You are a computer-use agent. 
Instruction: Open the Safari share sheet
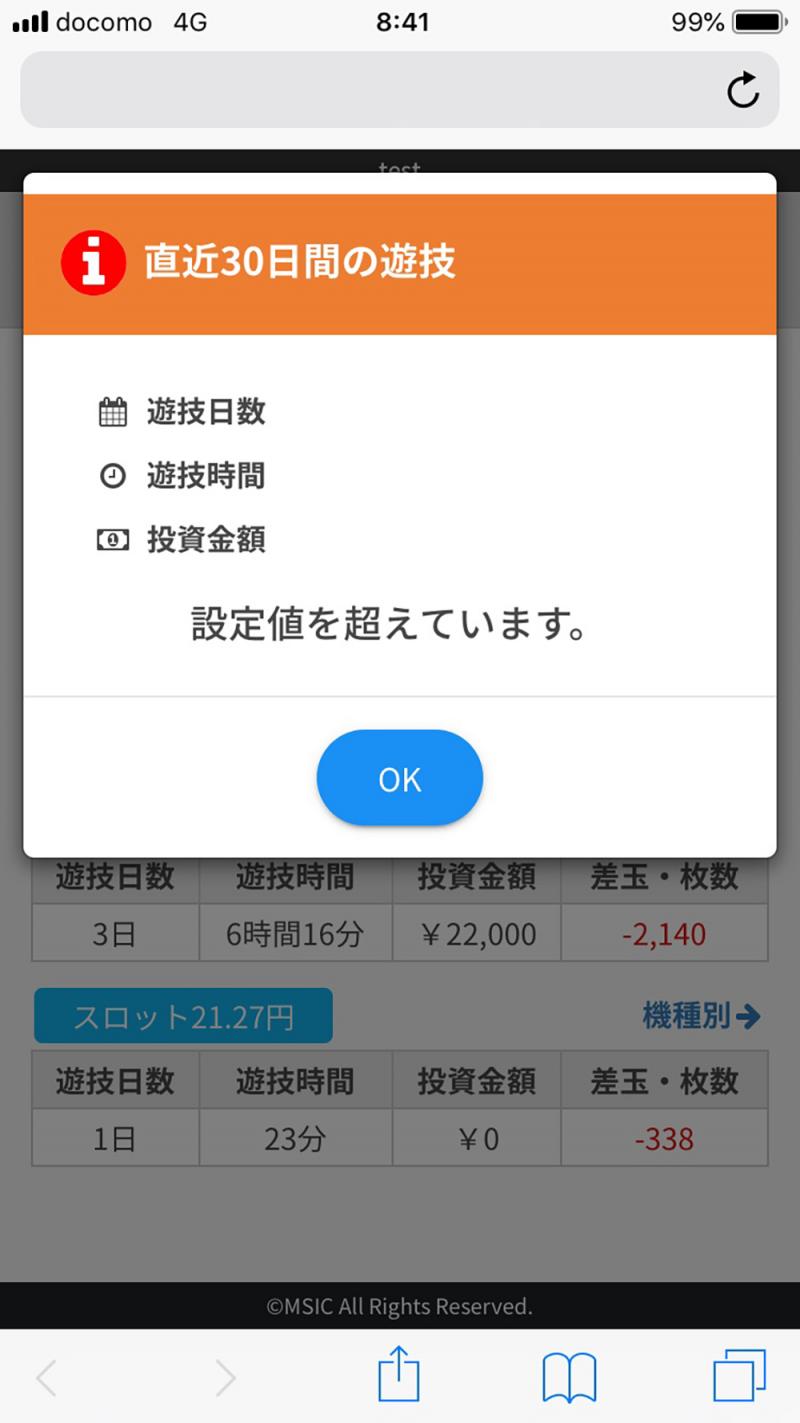[x=399, y=1375]
